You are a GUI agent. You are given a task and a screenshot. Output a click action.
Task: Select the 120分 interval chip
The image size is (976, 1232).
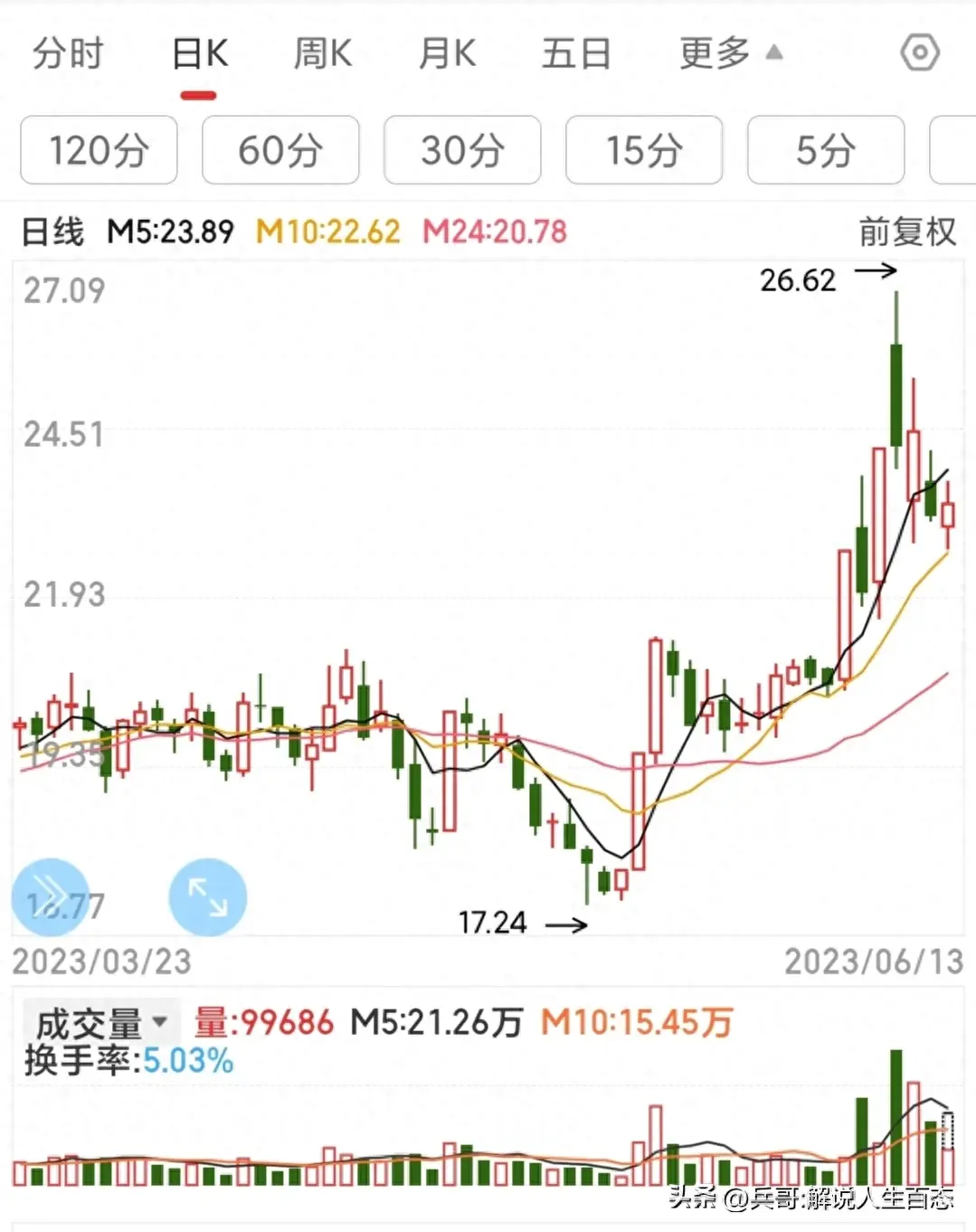point(99,150)
